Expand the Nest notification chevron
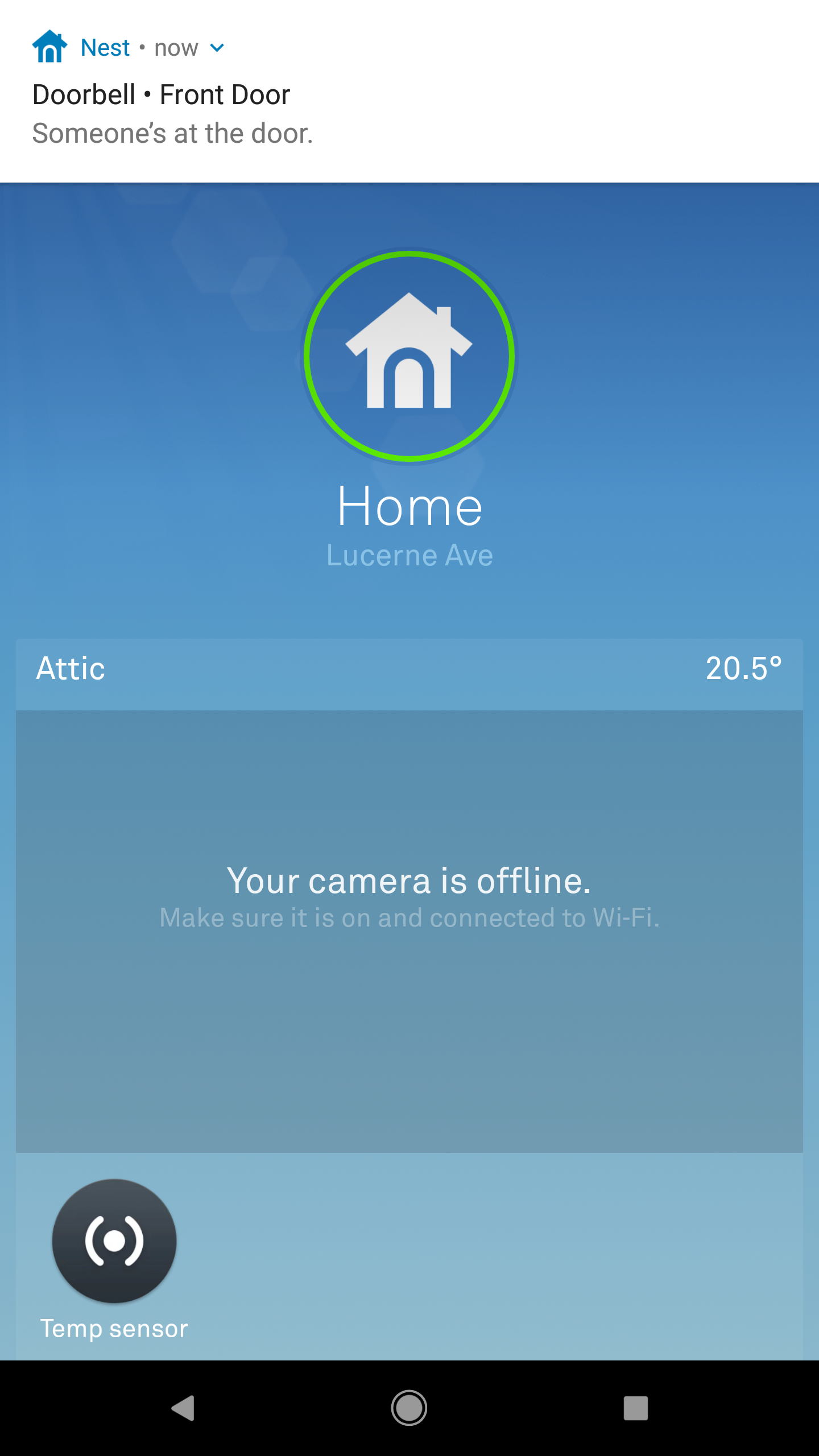The height and width of the screenshot is (1456, 819). coord(217,48)
